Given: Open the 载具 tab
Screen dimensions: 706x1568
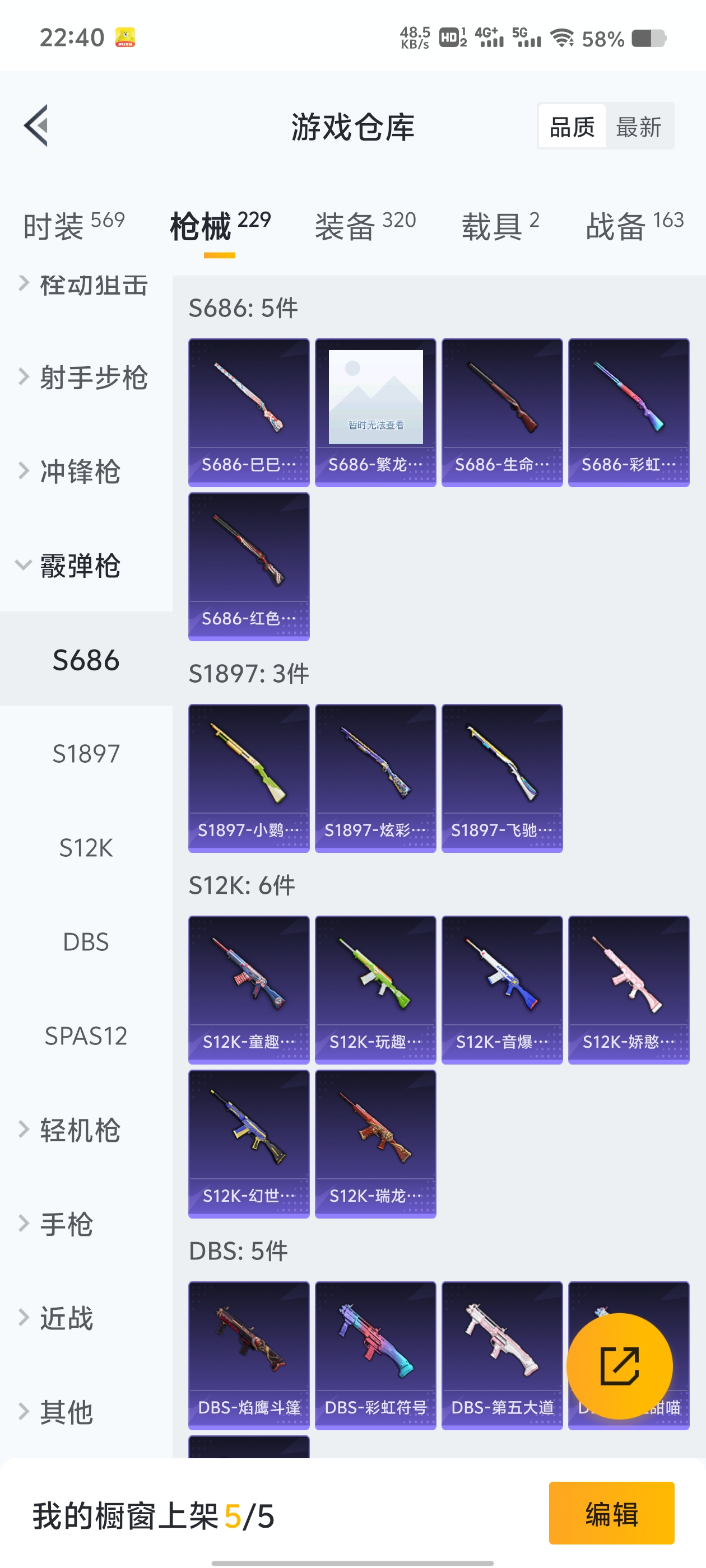Looking at the screenshot, I should point(500,226).
